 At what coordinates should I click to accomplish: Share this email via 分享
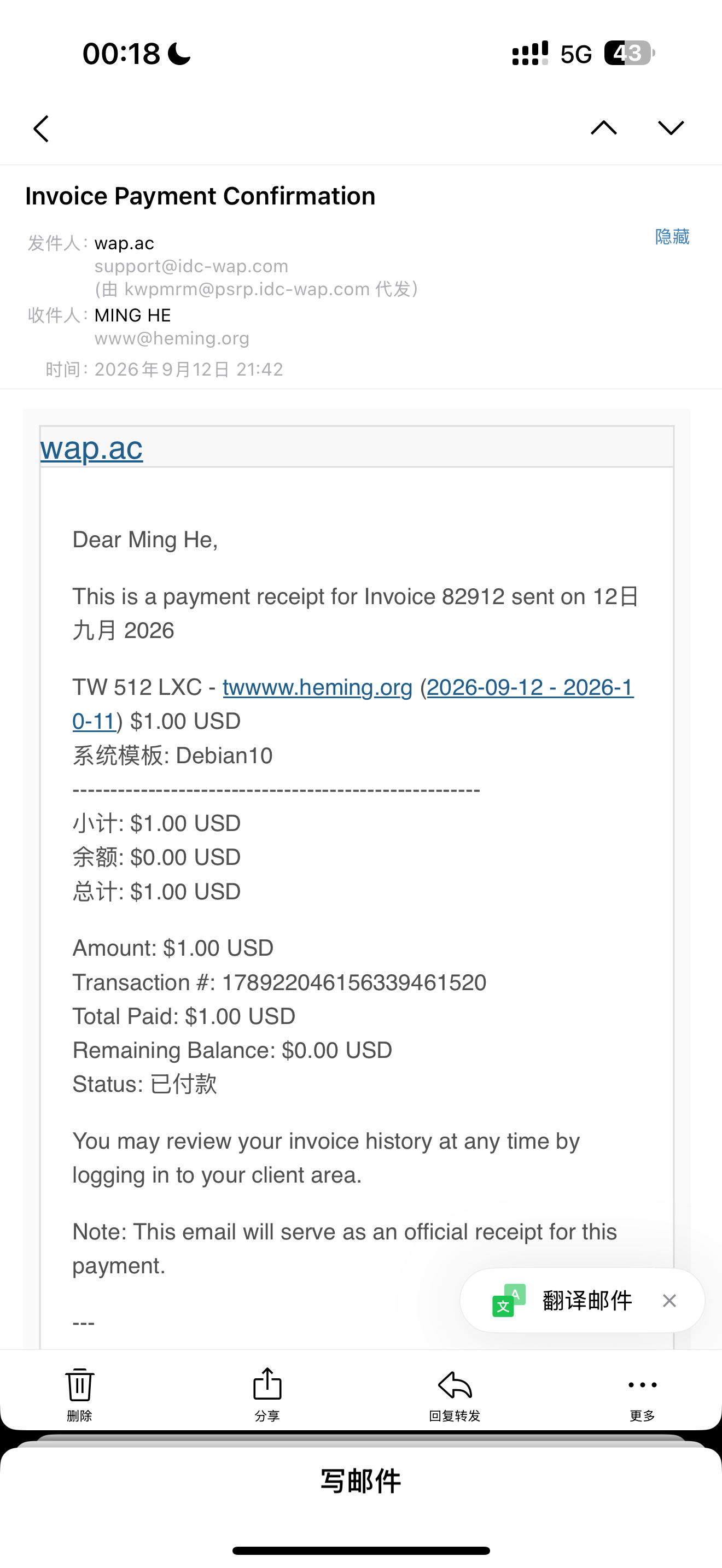click(x=266, y=1395)
